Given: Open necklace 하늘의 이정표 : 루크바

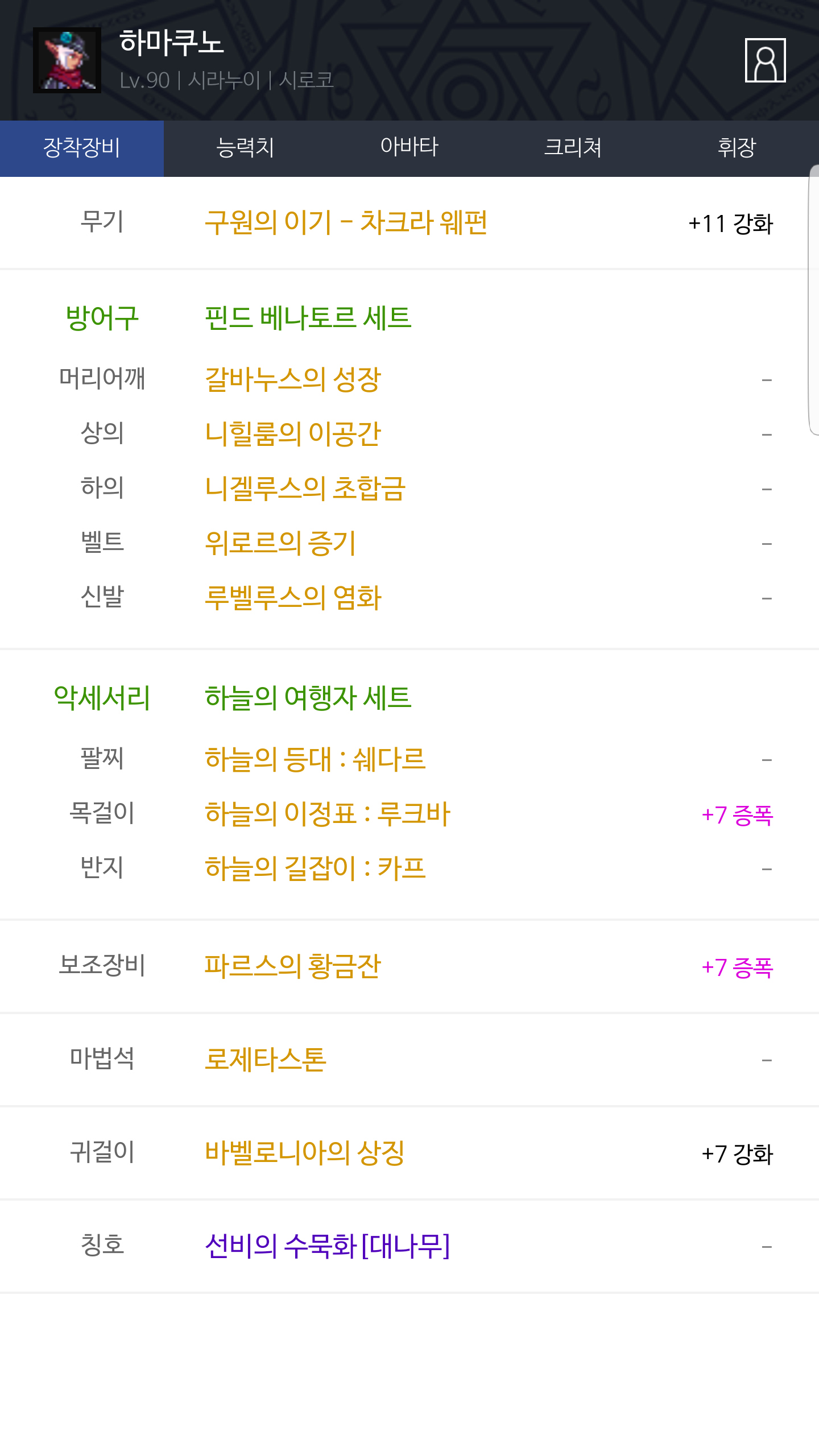Looking at the screenshot, I should (328, 814).
